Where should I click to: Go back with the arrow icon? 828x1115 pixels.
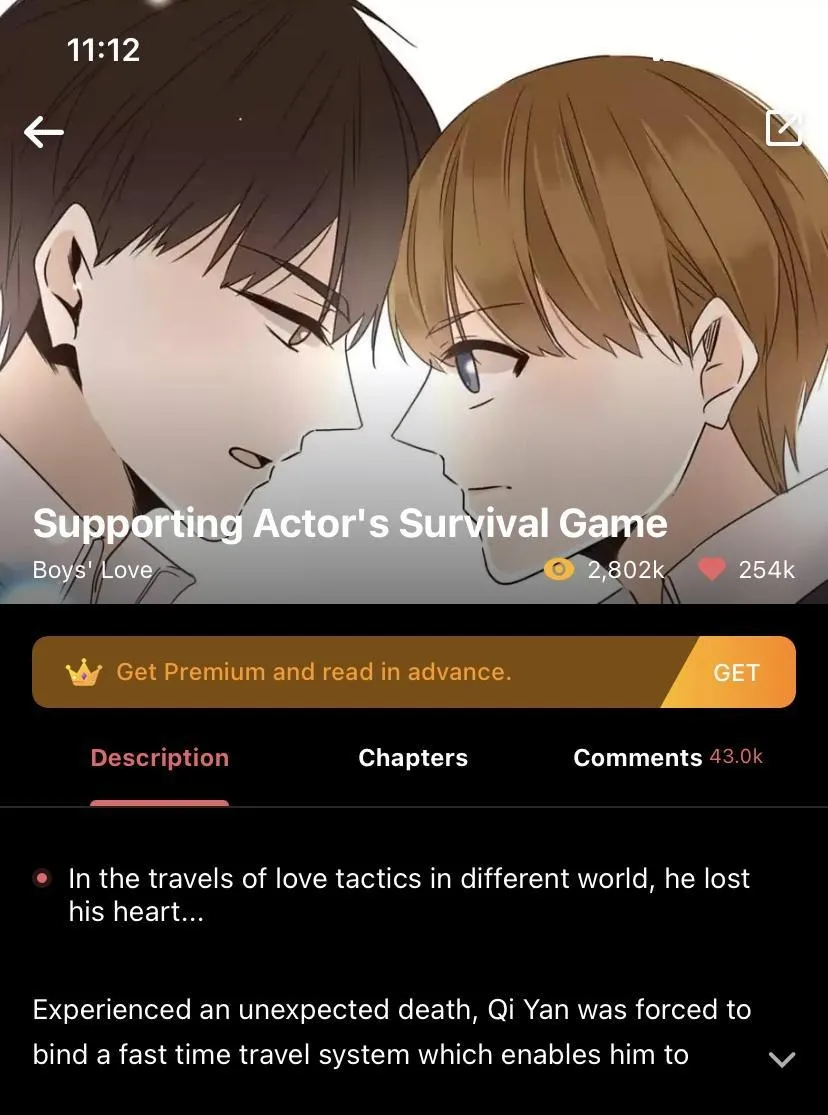[44, 131]
